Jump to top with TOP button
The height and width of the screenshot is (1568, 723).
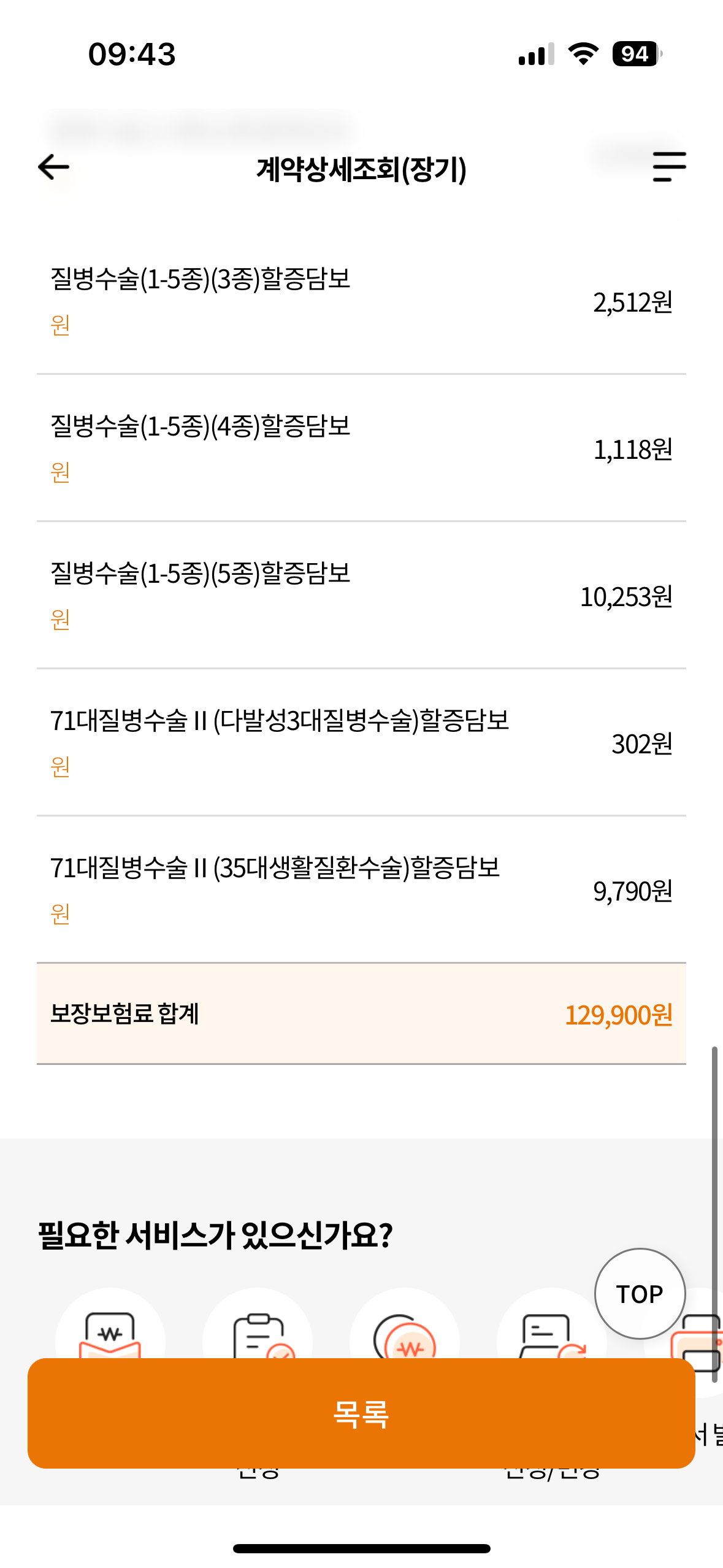640,1293
